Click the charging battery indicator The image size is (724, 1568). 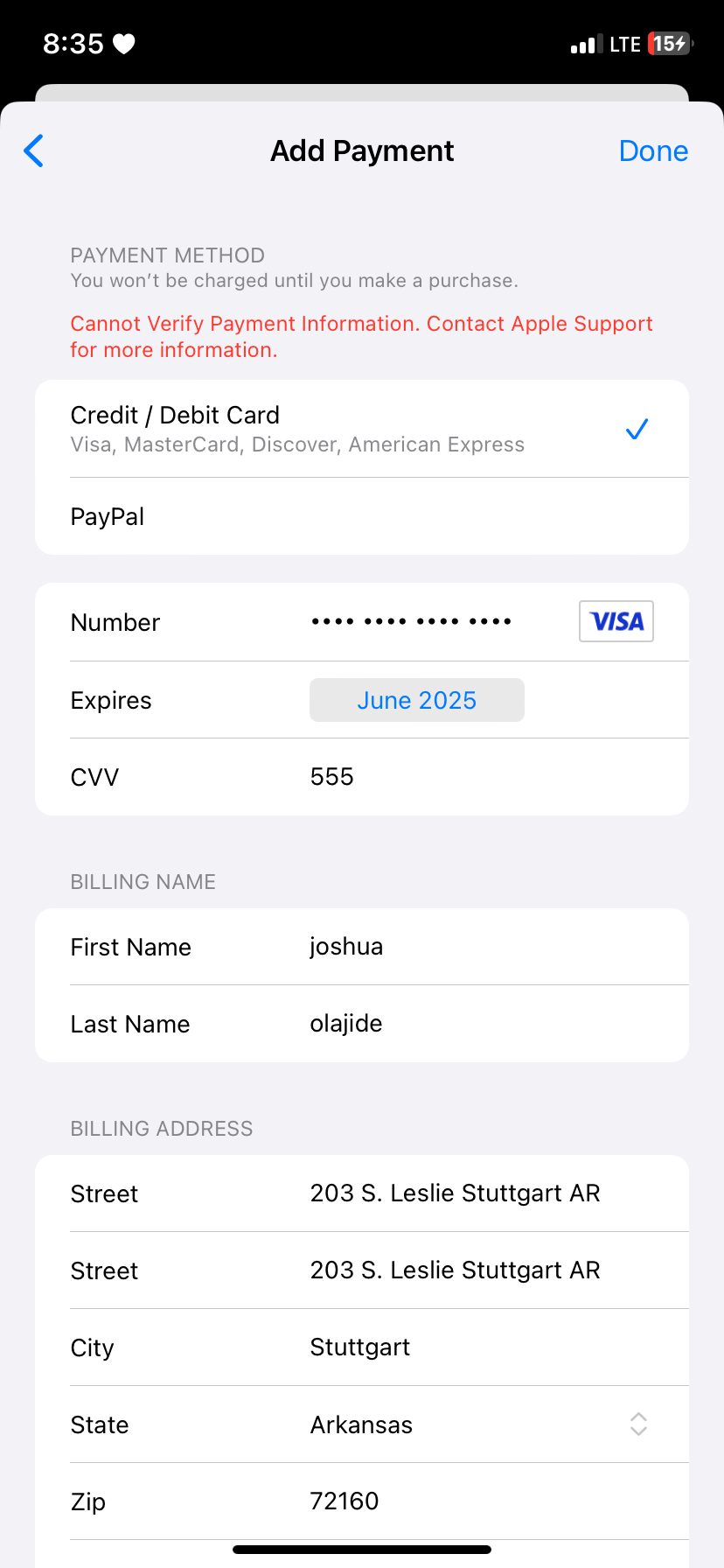point(668,43)
